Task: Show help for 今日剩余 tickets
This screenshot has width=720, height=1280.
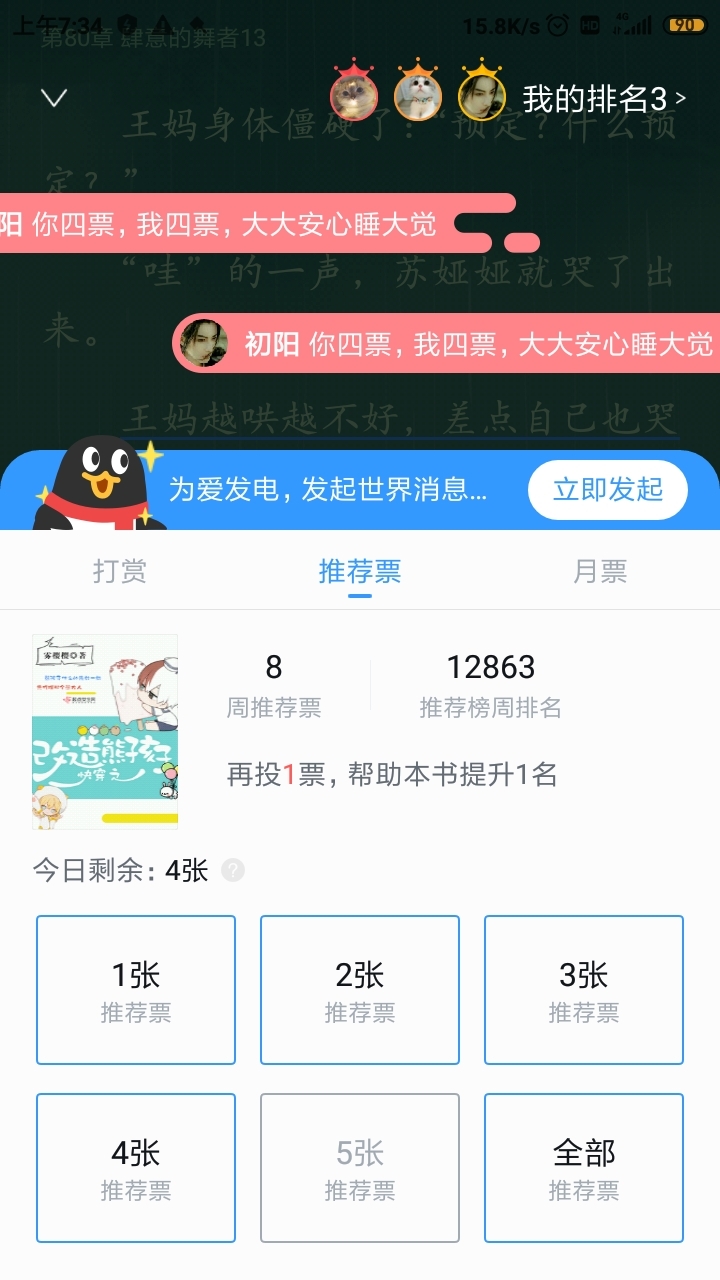Action: click(233, 870)
